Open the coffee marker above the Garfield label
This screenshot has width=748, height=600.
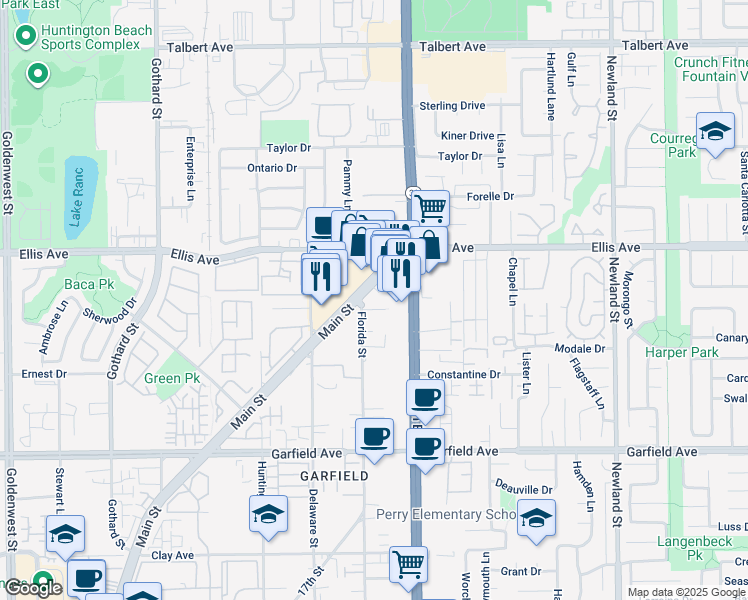(x=374, y=437)
